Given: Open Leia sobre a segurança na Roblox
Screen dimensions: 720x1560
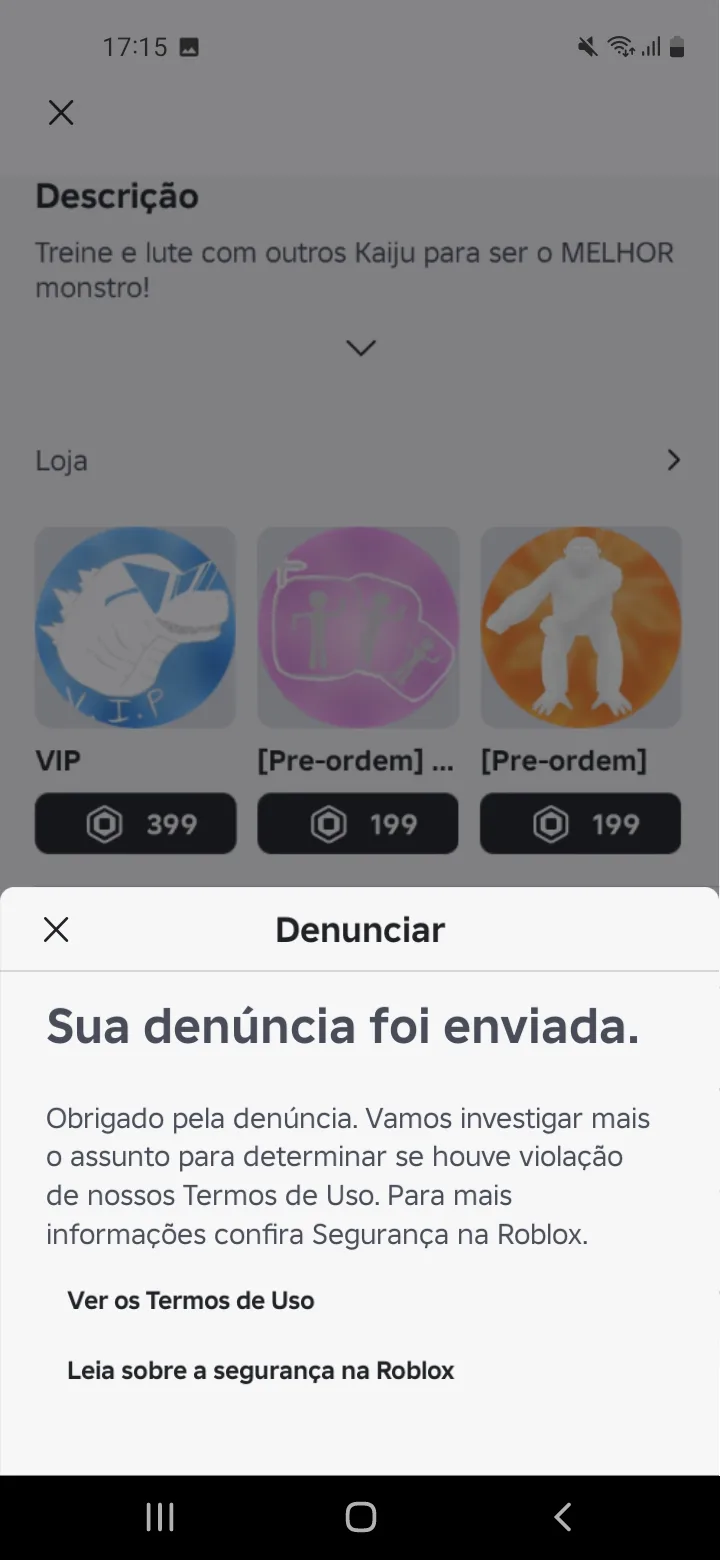Looking at the screenshot, I should (260, 1370).
